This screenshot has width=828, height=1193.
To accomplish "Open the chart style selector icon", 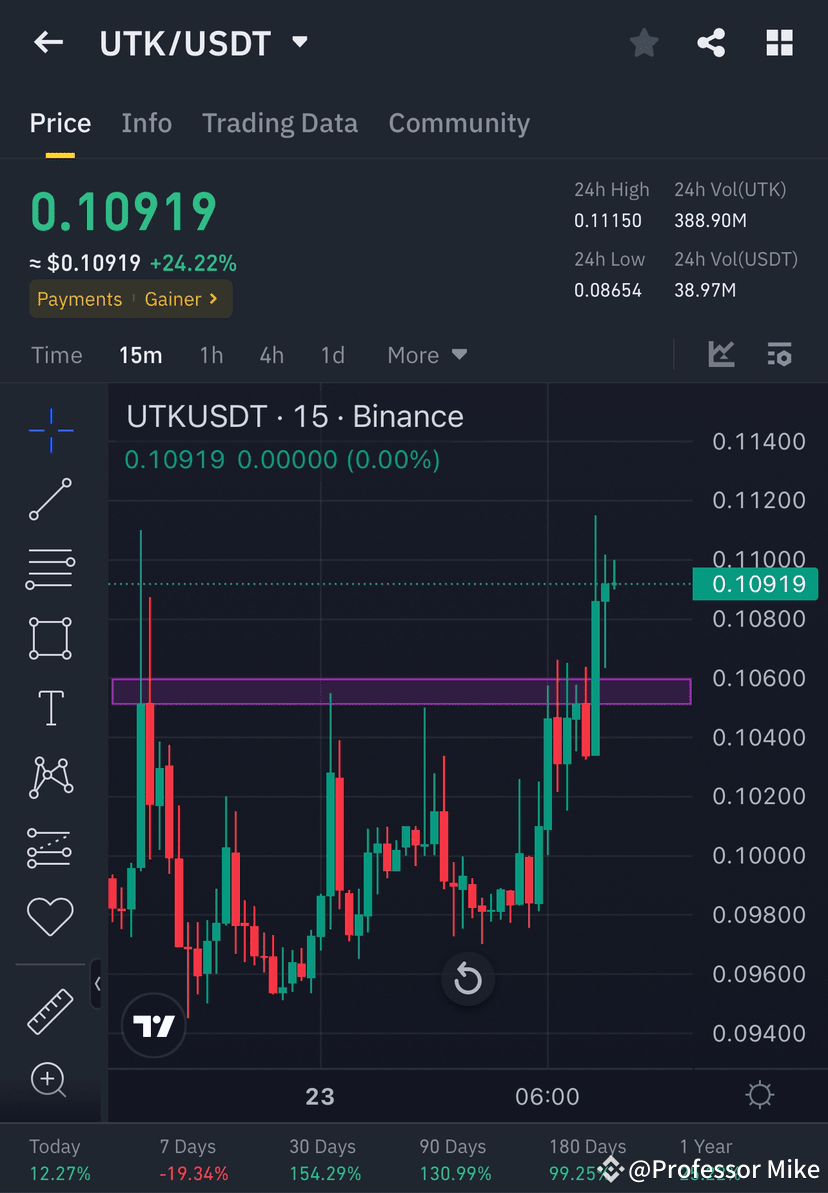I will [721, 354].
